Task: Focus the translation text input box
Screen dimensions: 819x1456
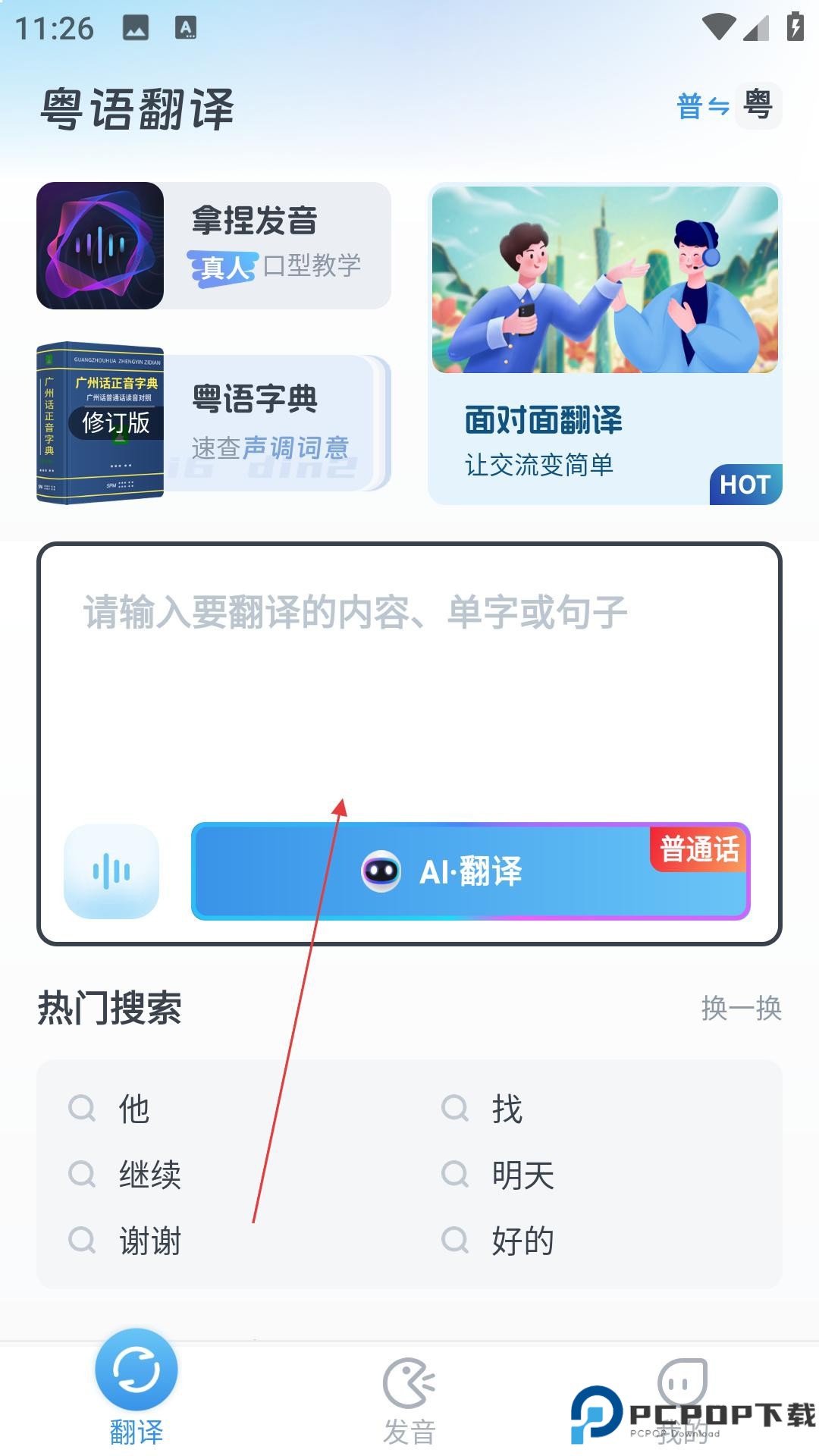Action: click(409, 682)
